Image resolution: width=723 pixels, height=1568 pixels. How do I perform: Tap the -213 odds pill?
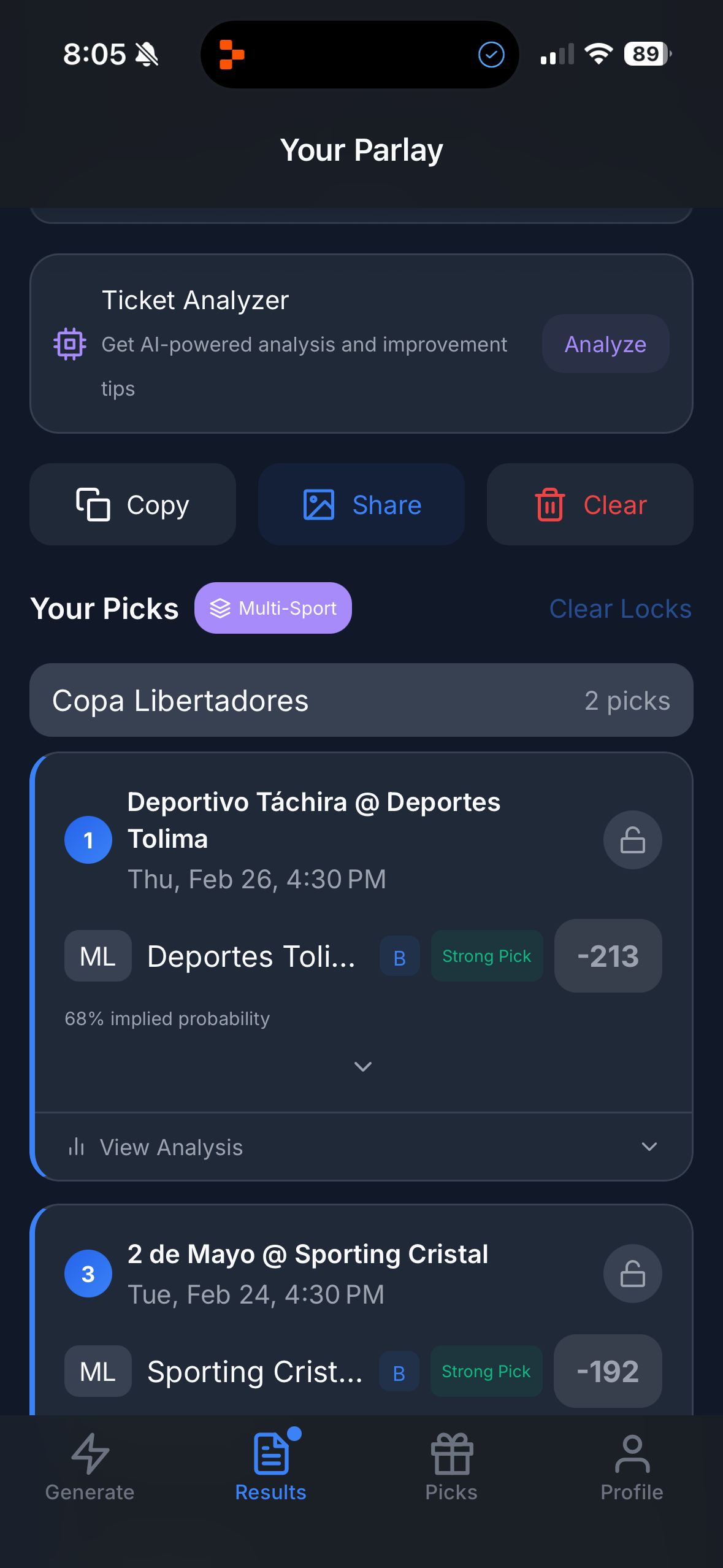(607, 956)
